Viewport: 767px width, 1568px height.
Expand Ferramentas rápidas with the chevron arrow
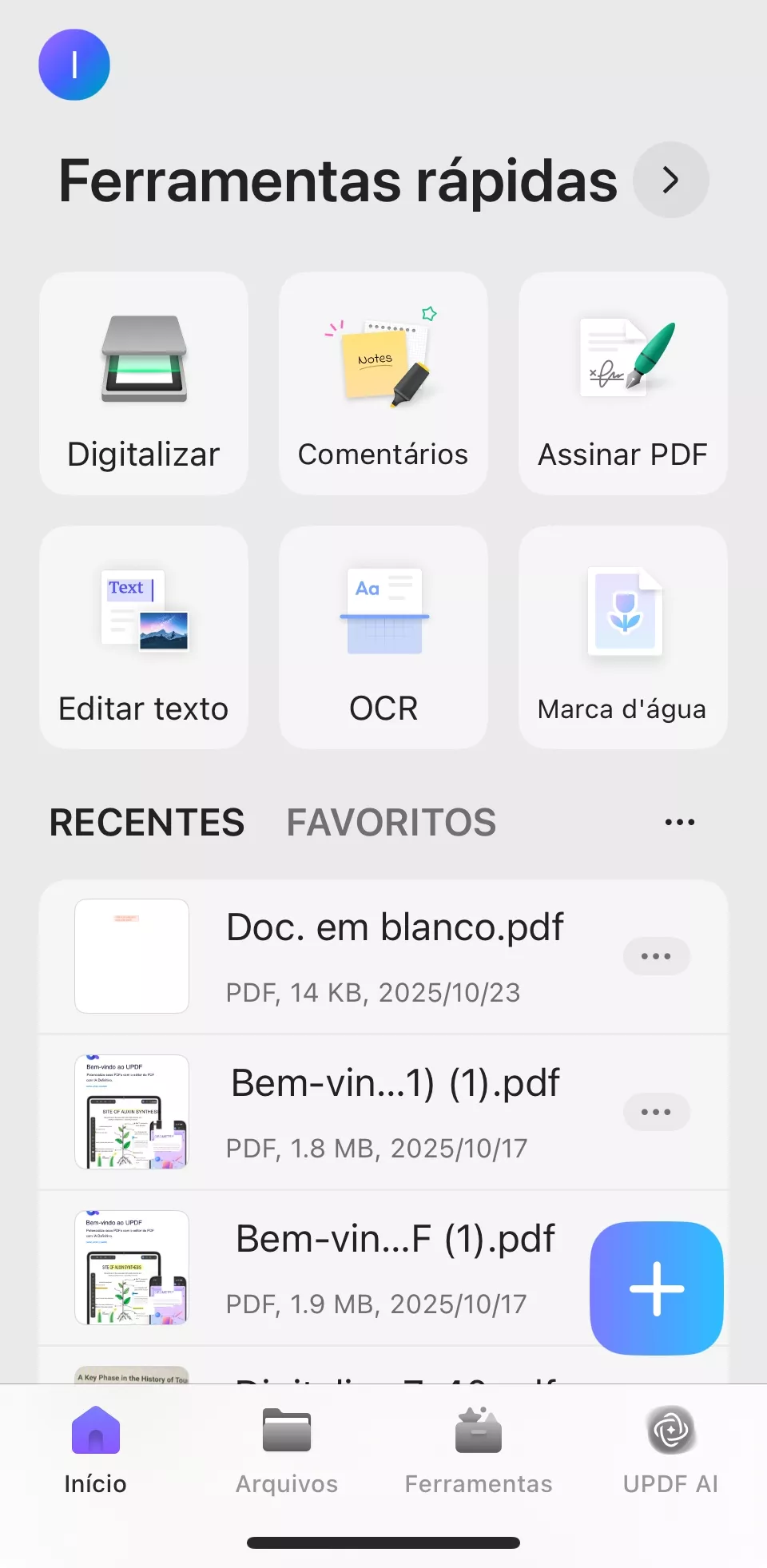tap(670, 180)
